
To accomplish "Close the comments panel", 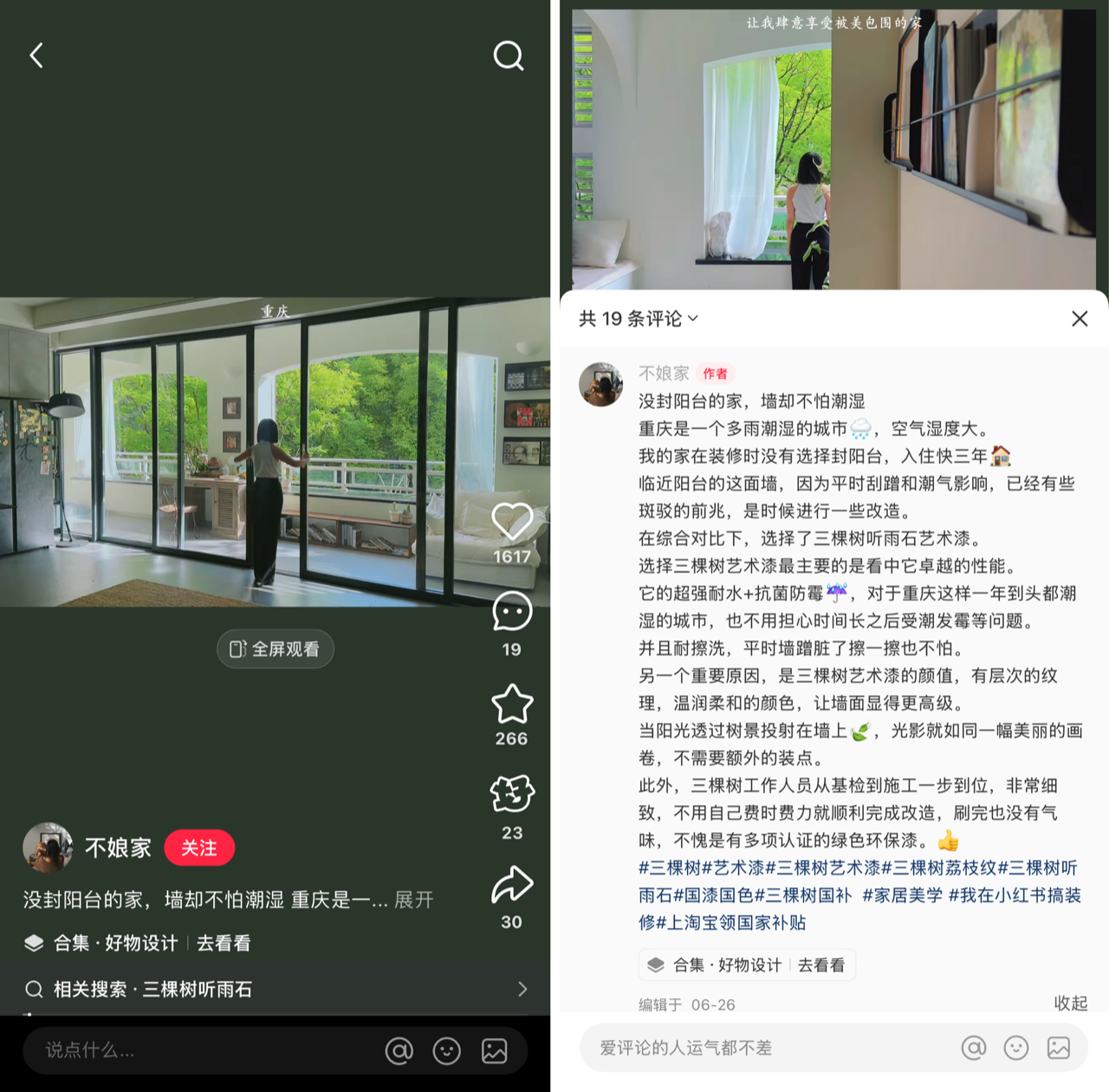I will tap(1080, 319).
